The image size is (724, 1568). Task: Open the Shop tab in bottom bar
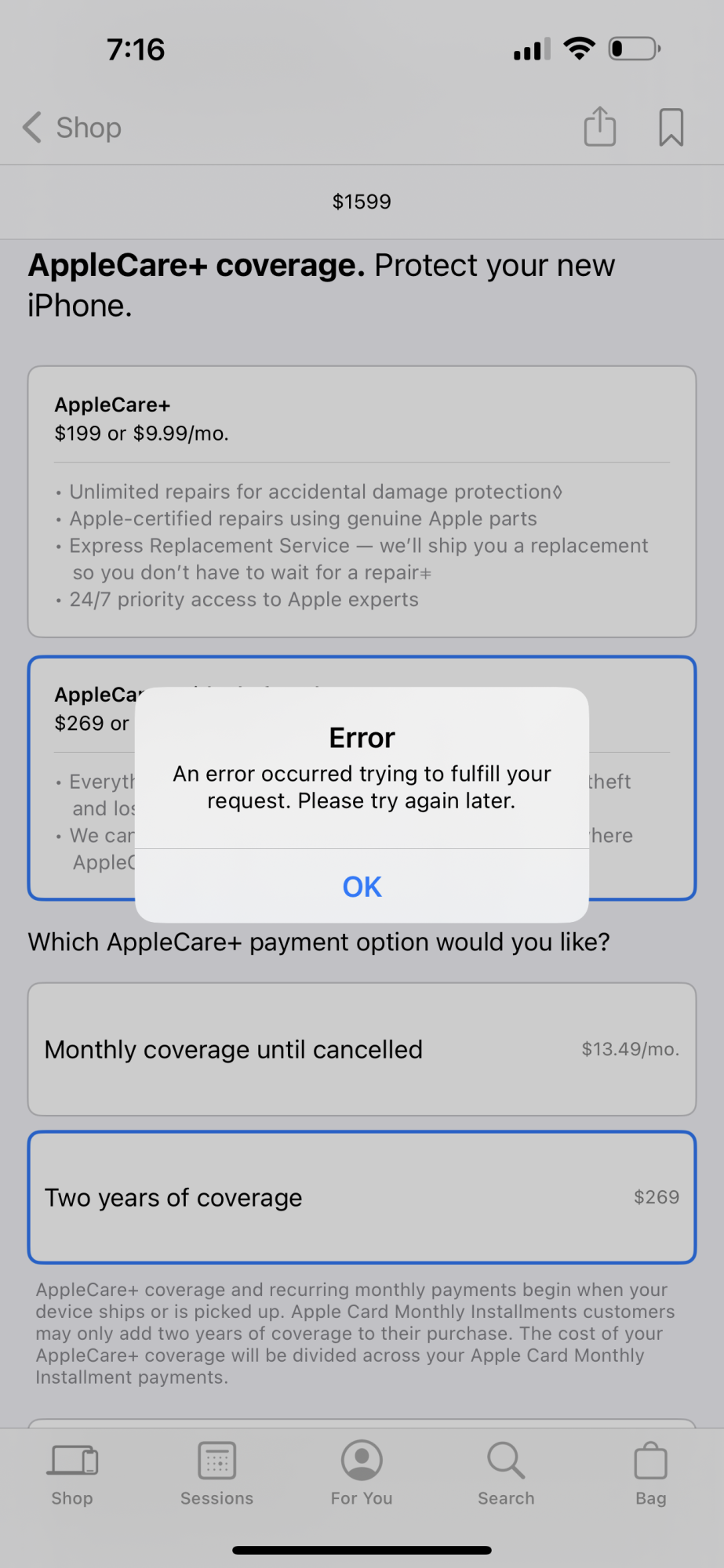pyautogui.click(x=73, y=1474)
